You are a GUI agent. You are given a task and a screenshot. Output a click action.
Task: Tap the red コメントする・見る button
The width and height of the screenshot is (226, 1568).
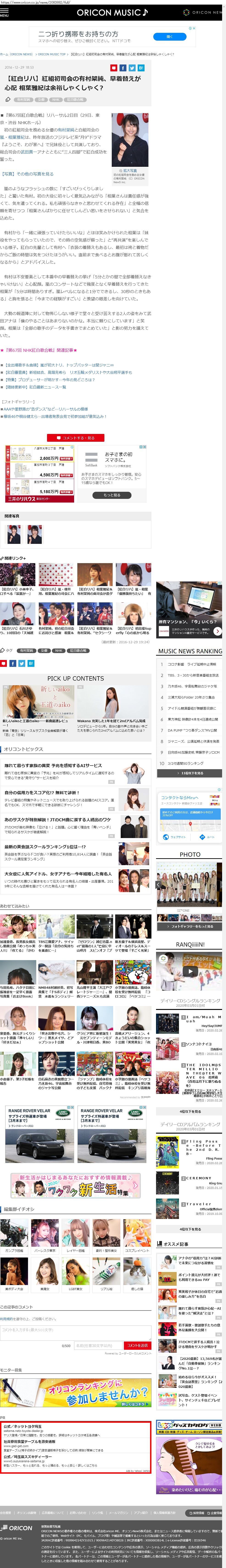coord(75,438)
